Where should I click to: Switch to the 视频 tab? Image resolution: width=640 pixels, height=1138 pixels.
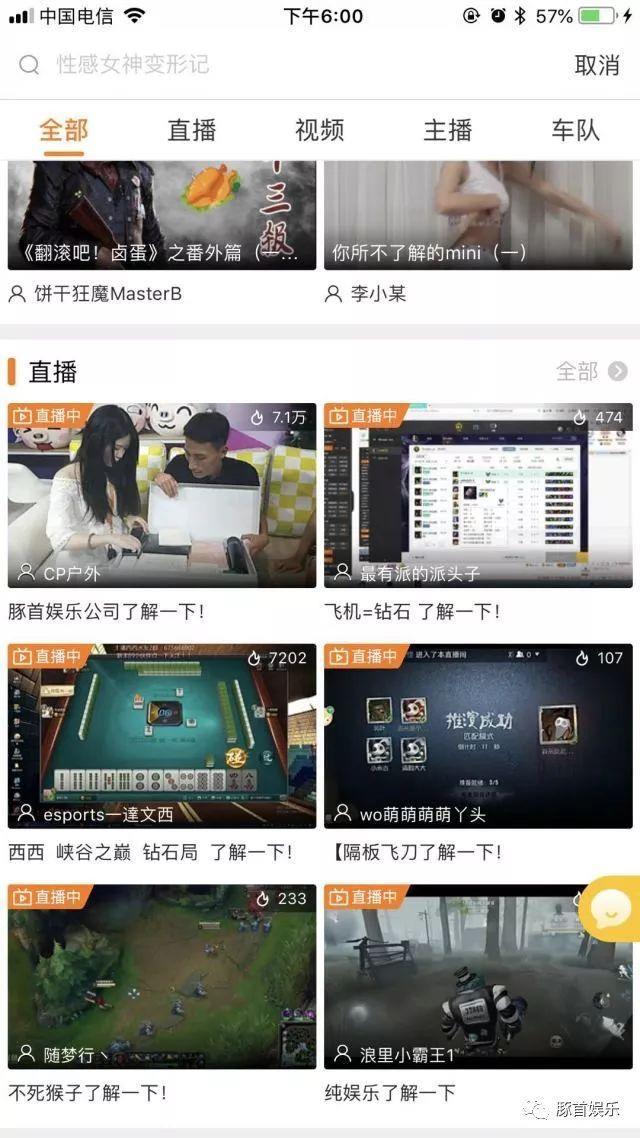point(320,130)
